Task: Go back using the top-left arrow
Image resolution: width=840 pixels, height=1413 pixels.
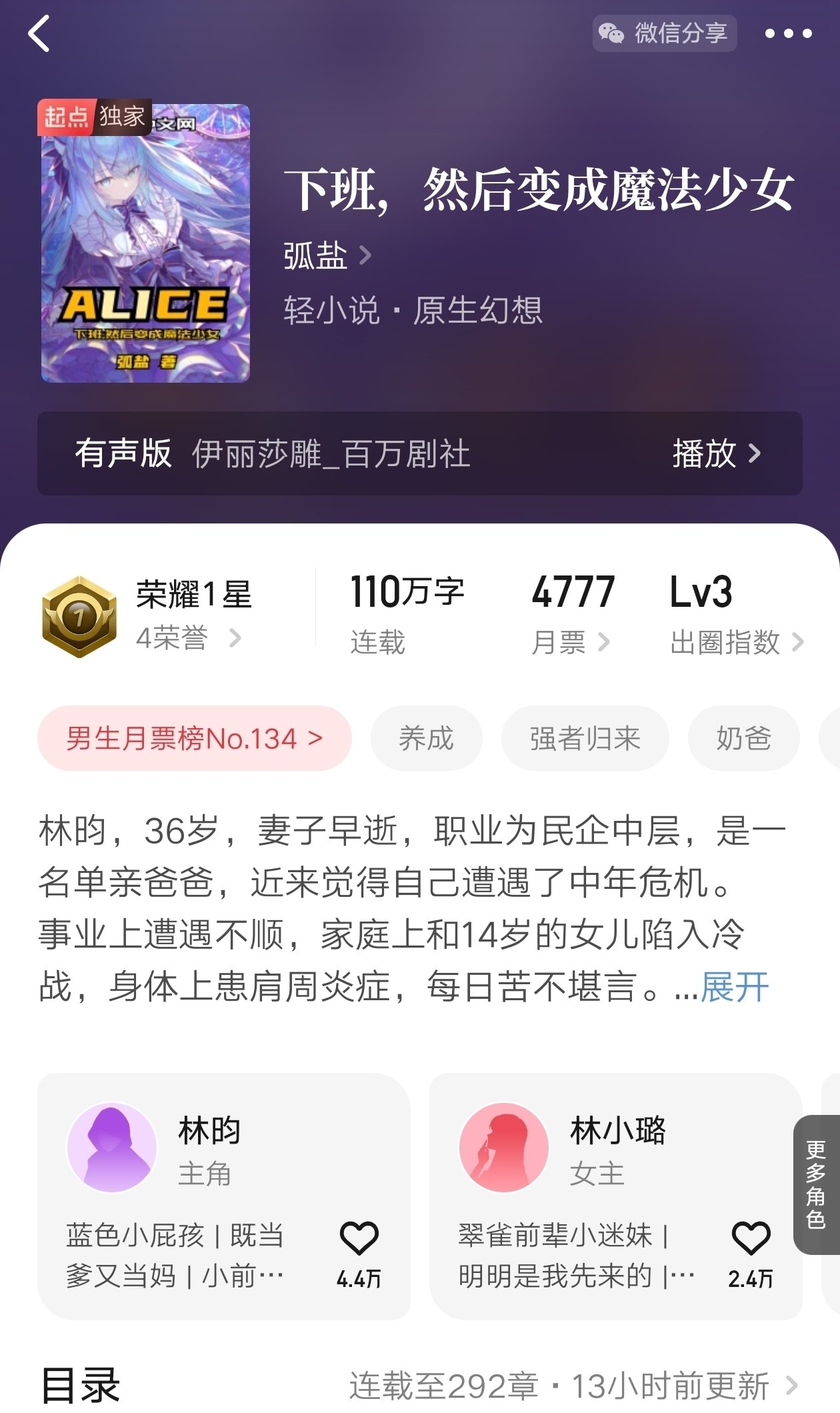Action: click(x=39, y=33)
